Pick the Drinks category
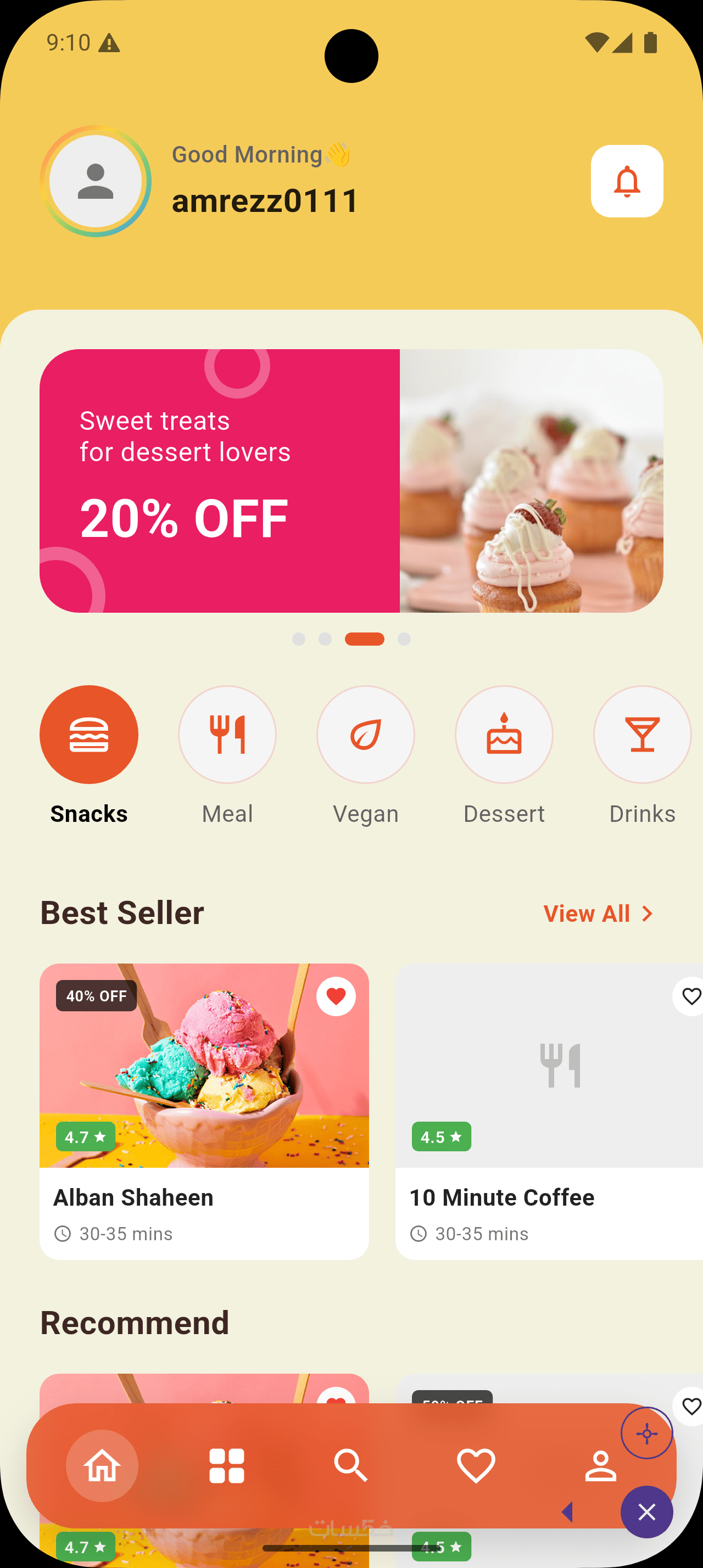 pyautogui.click(x=641, y=734)
